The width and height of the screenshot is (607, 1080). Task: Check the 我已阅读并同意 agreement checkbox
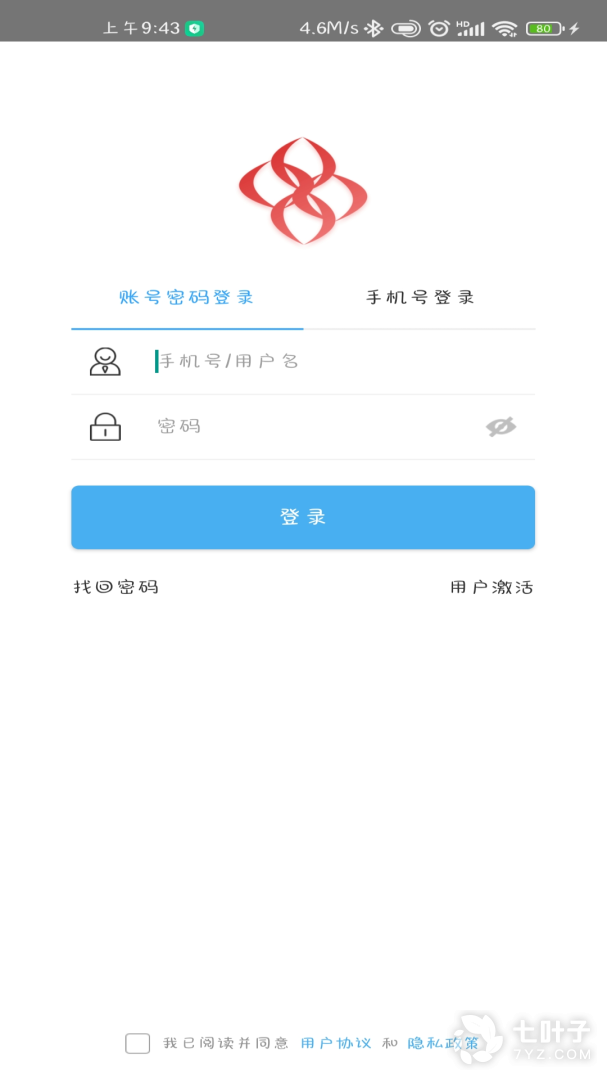click(138, 1043)
